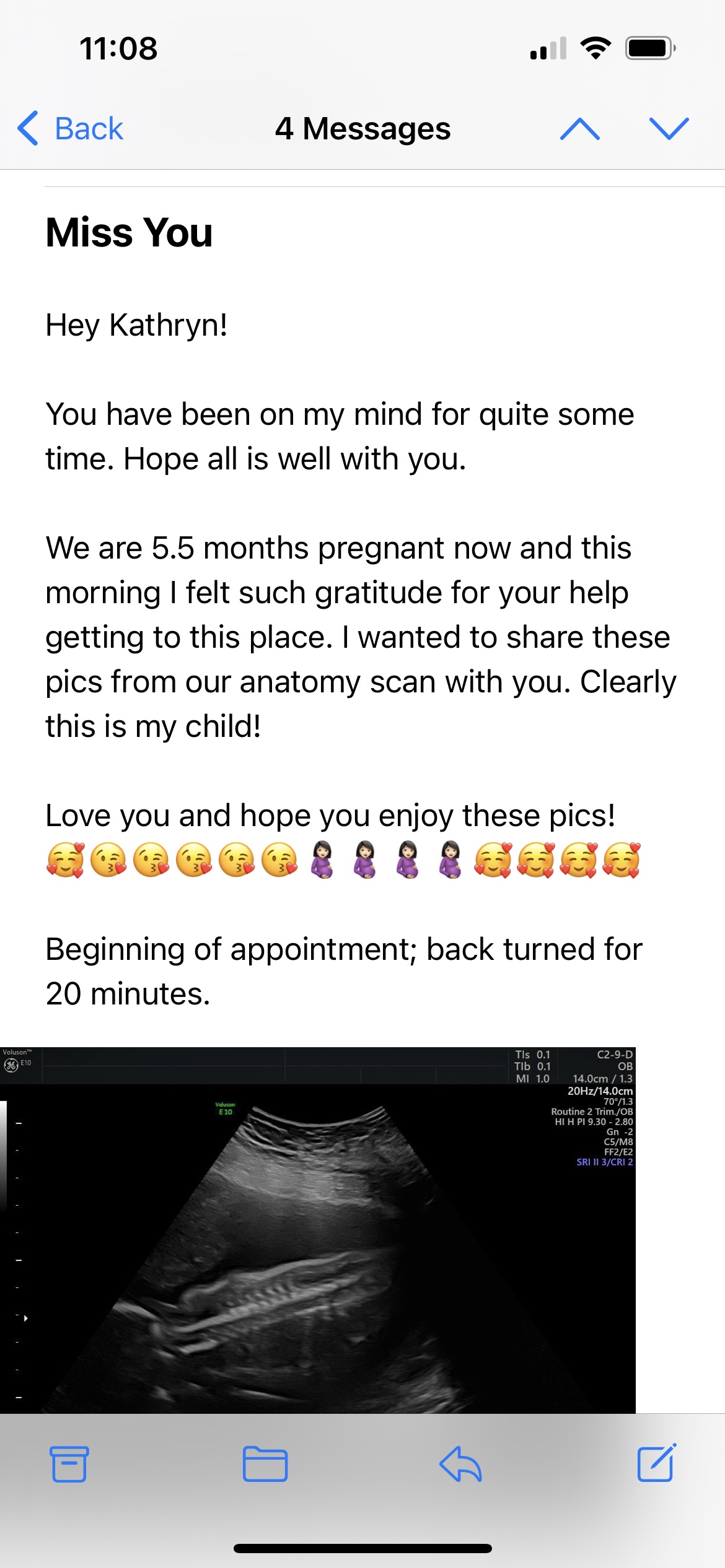
Task: Compose a new email
Action: pyautogui.click(x=656, y=1464)
